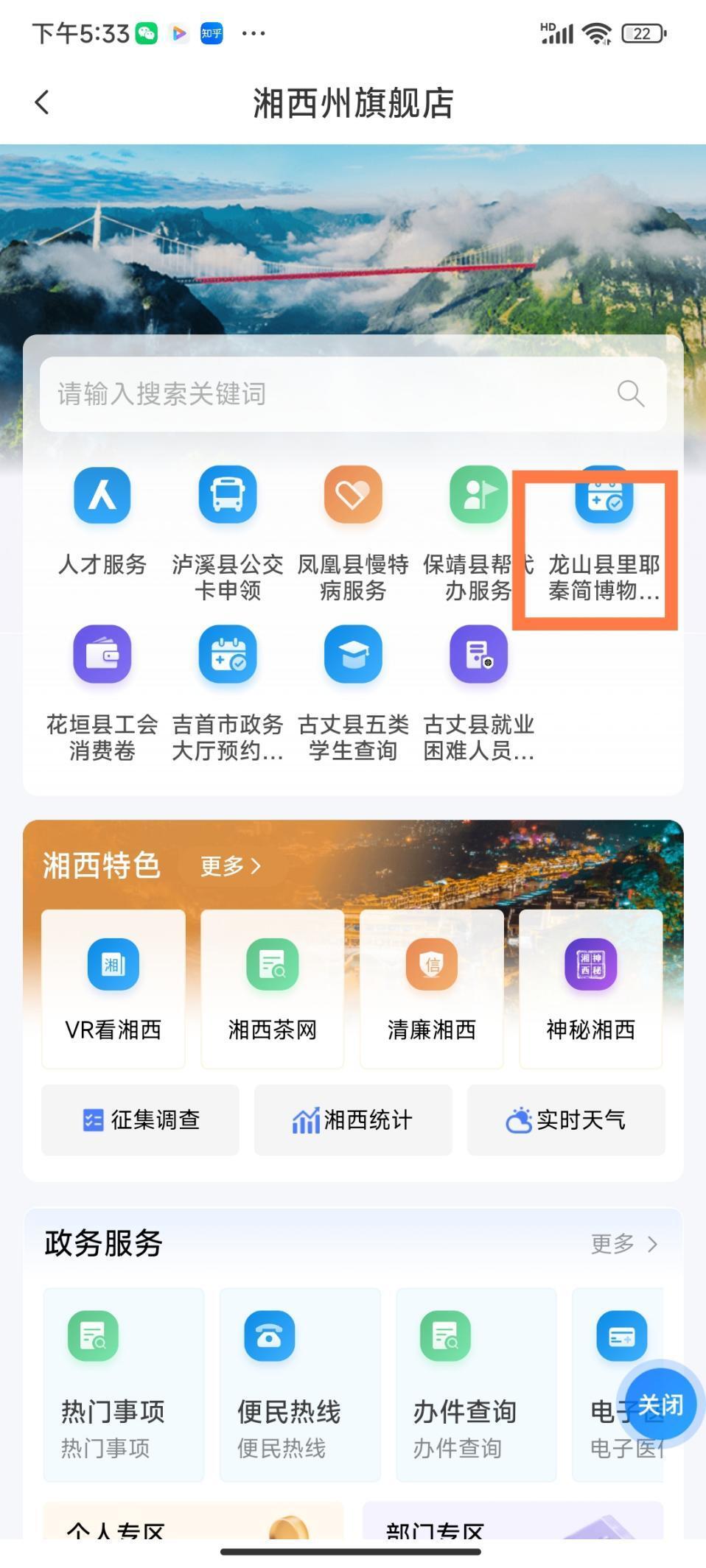View 更多 in 政务服务 section
The image size is (706, 1568).
(x=623, y=1244)
